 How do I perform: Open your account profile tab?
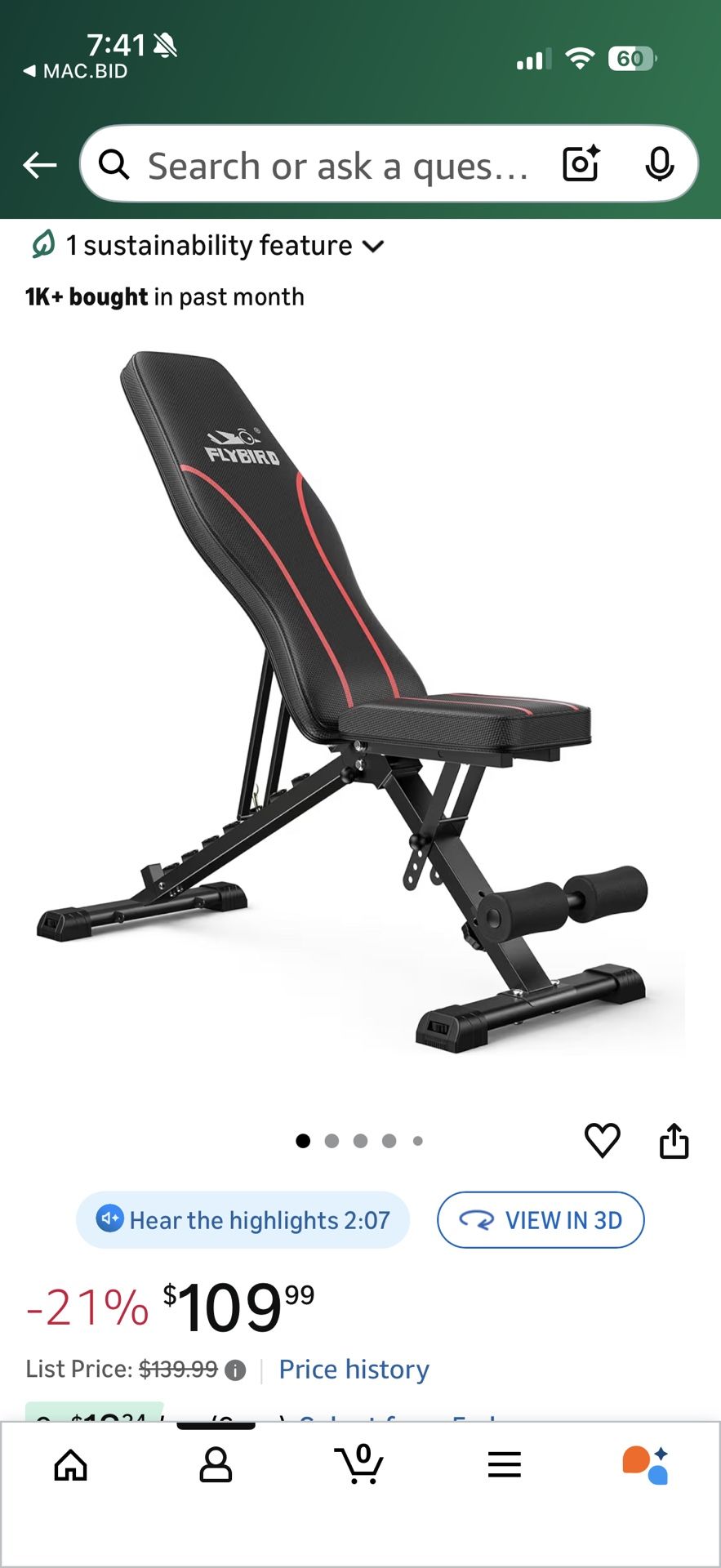tap(215, 1464)
